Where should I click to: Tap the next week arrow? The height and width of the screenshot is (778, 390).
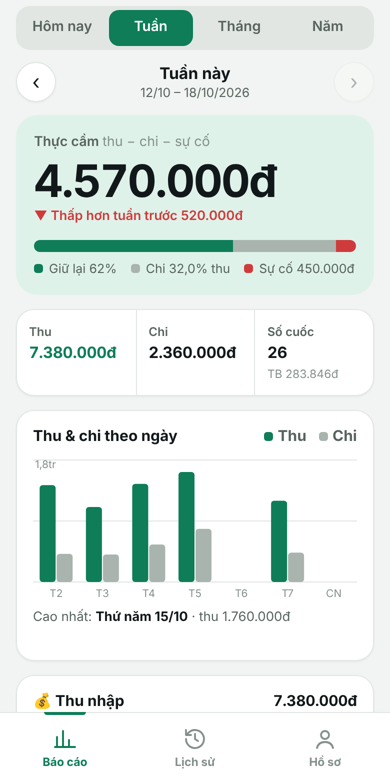[x=354, y=83]
